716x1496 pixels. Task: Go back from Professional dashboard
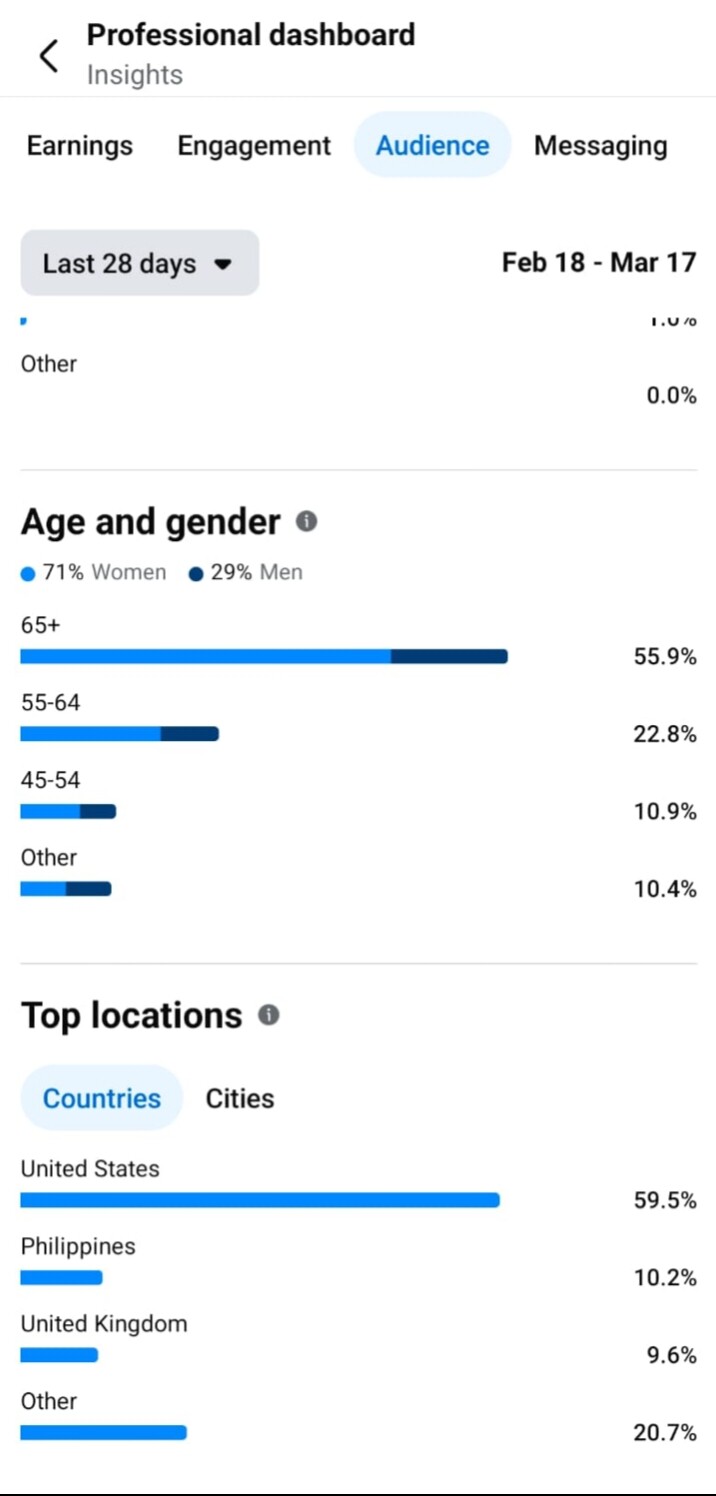(x=48, y=56)
